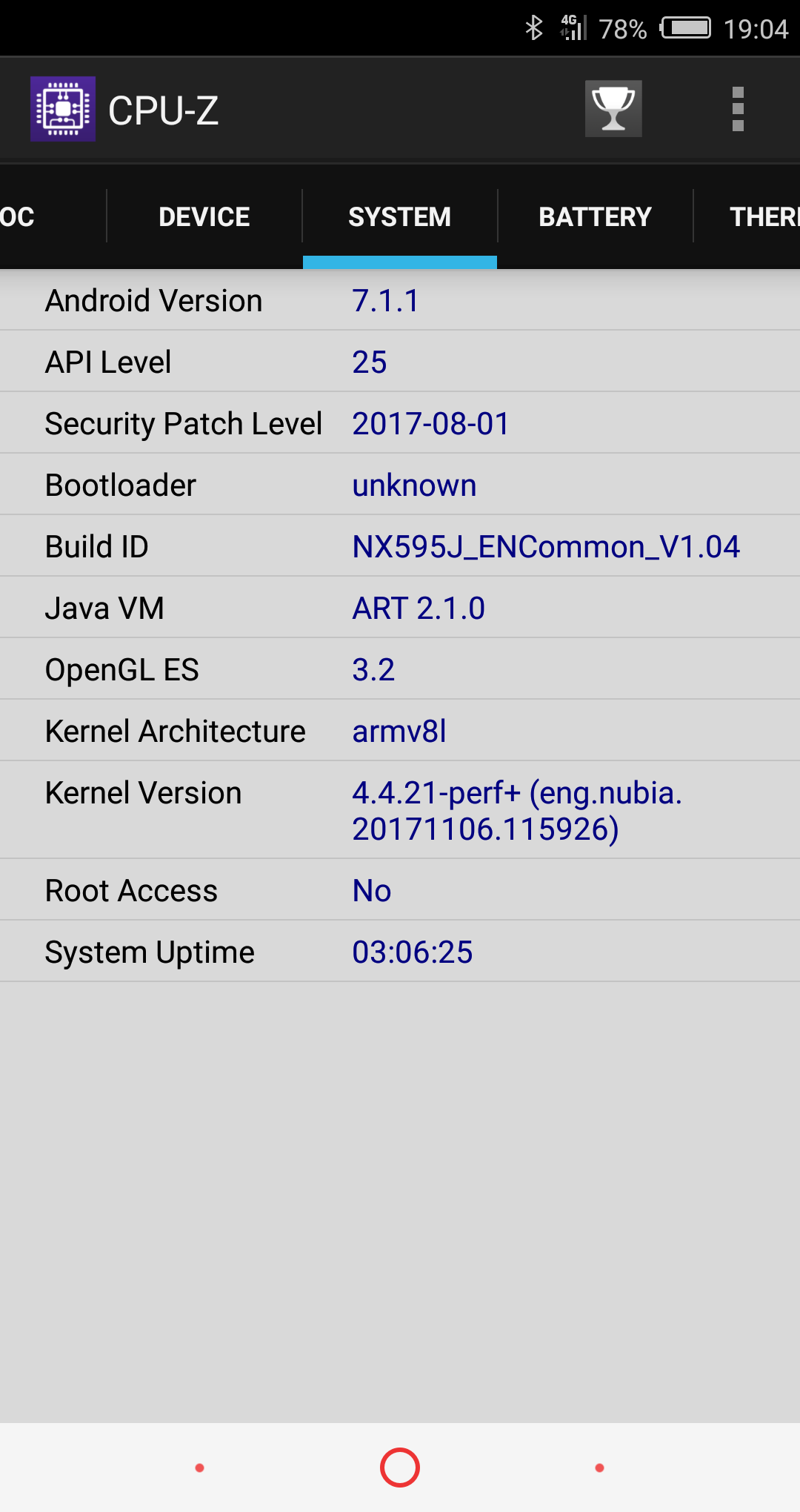The image size is (800, 1512).
Task: Tap the home circle in navigation bar
Action: tap(400, 1468)
